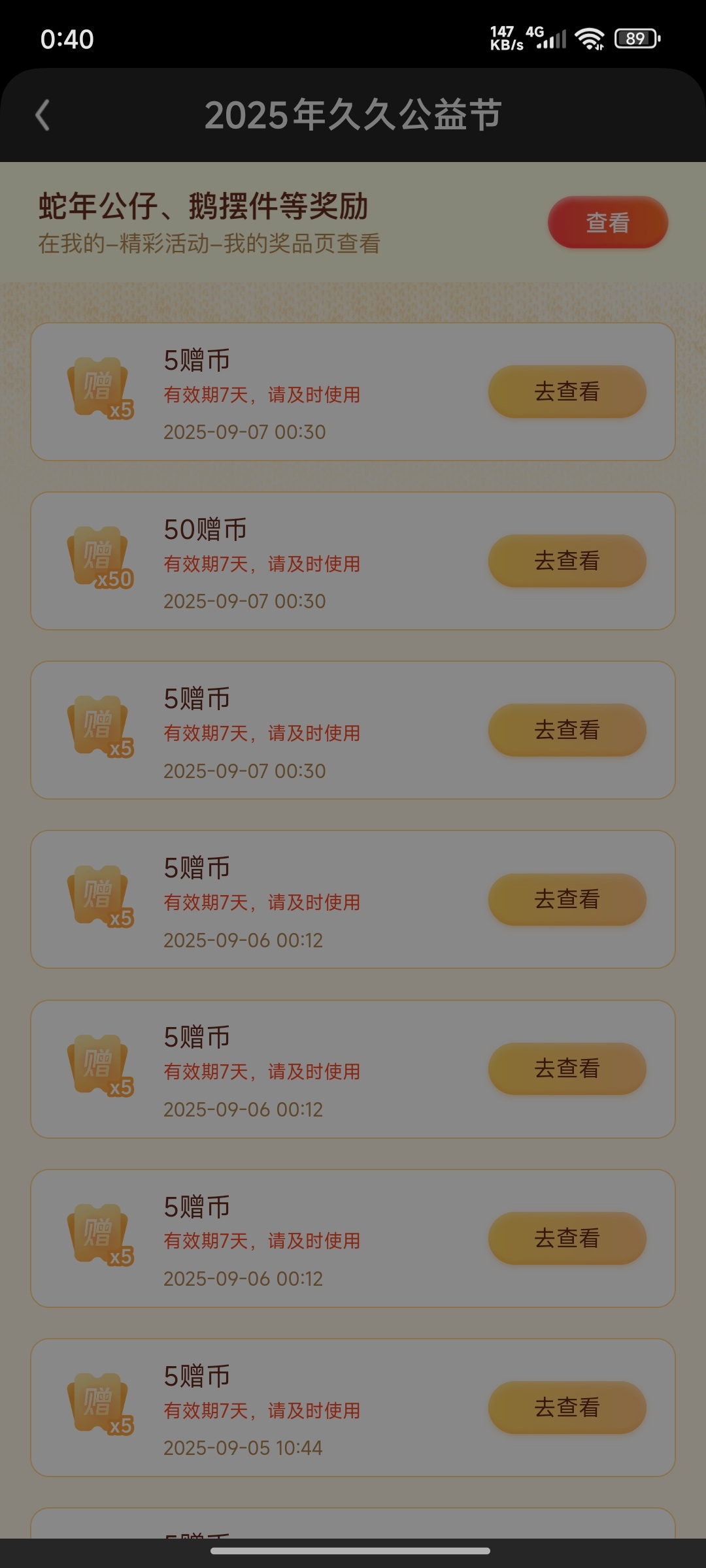
Task: Go back from 2025年久久公益节 page
Action: point(43,116)
